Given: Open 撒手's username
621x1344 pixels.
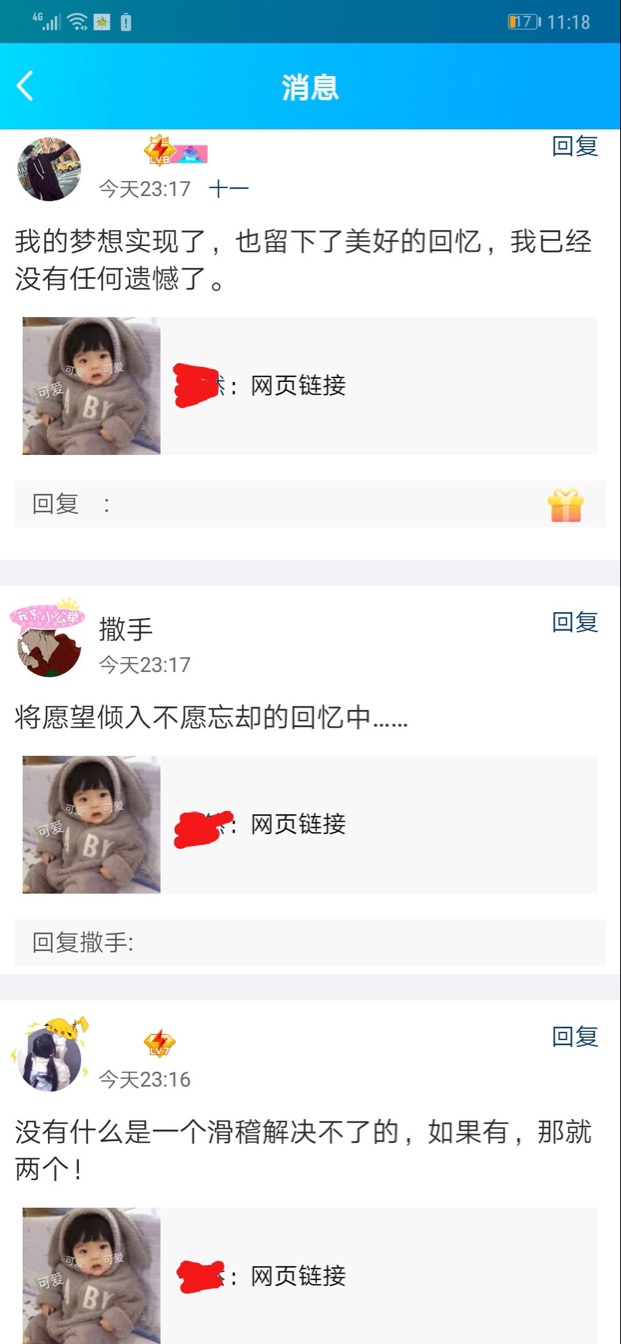Looking at the screenshot, I should (126, 629).
